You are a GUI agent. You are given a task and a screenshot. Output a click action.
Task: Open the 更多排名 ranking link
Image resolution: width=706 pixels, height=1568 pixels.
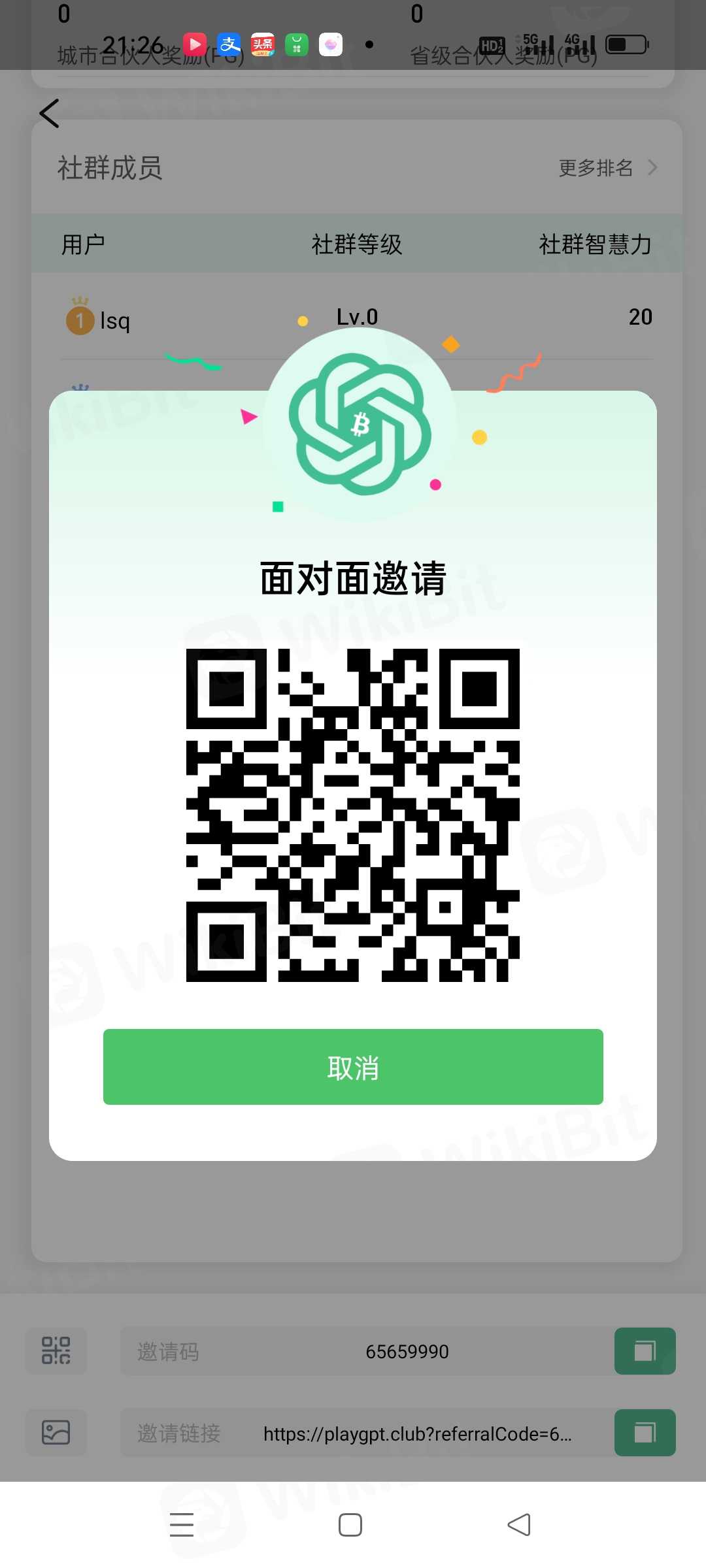coord(608,168)
